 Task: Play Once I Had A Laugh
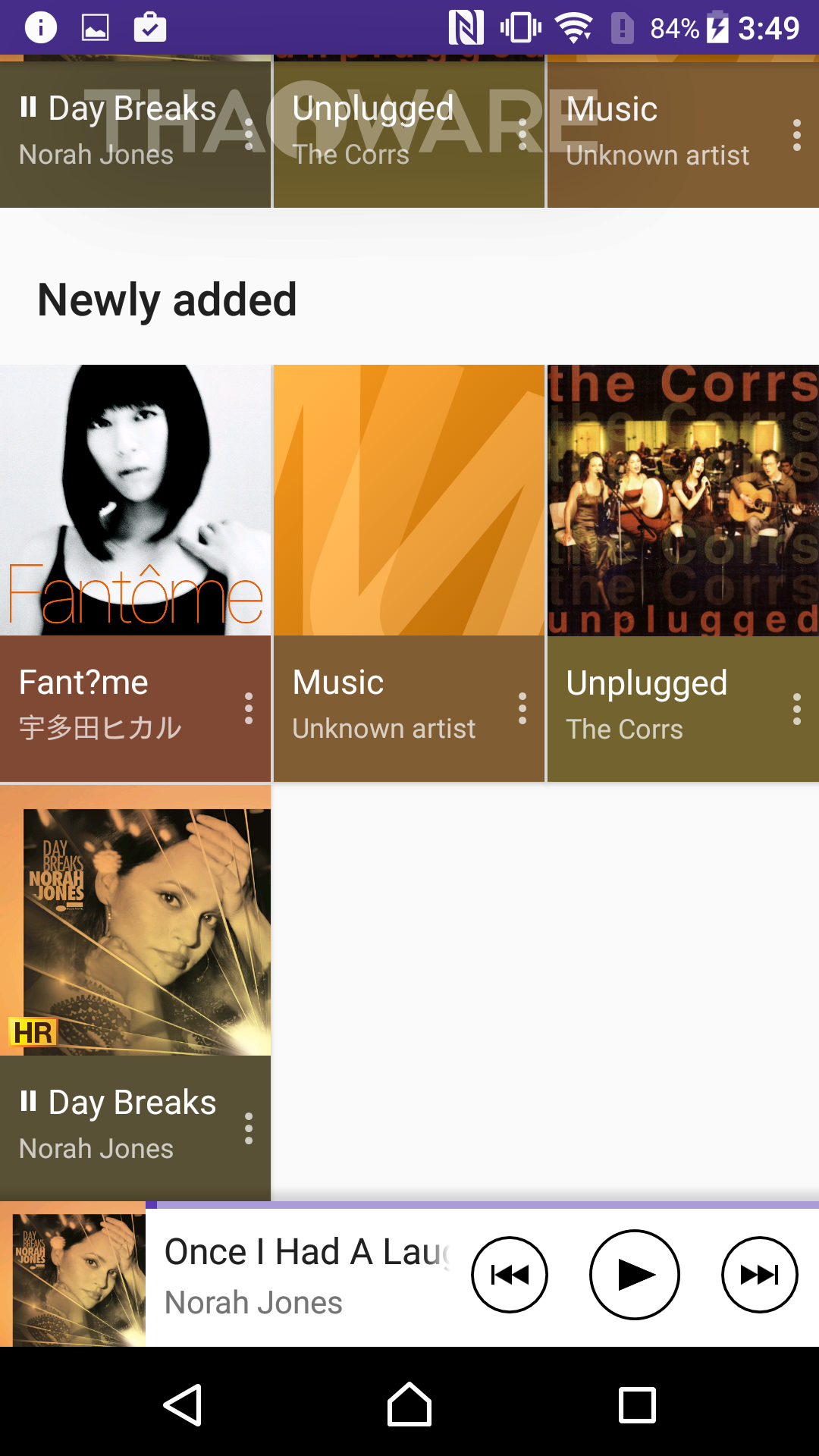[x=635, y=1275]
